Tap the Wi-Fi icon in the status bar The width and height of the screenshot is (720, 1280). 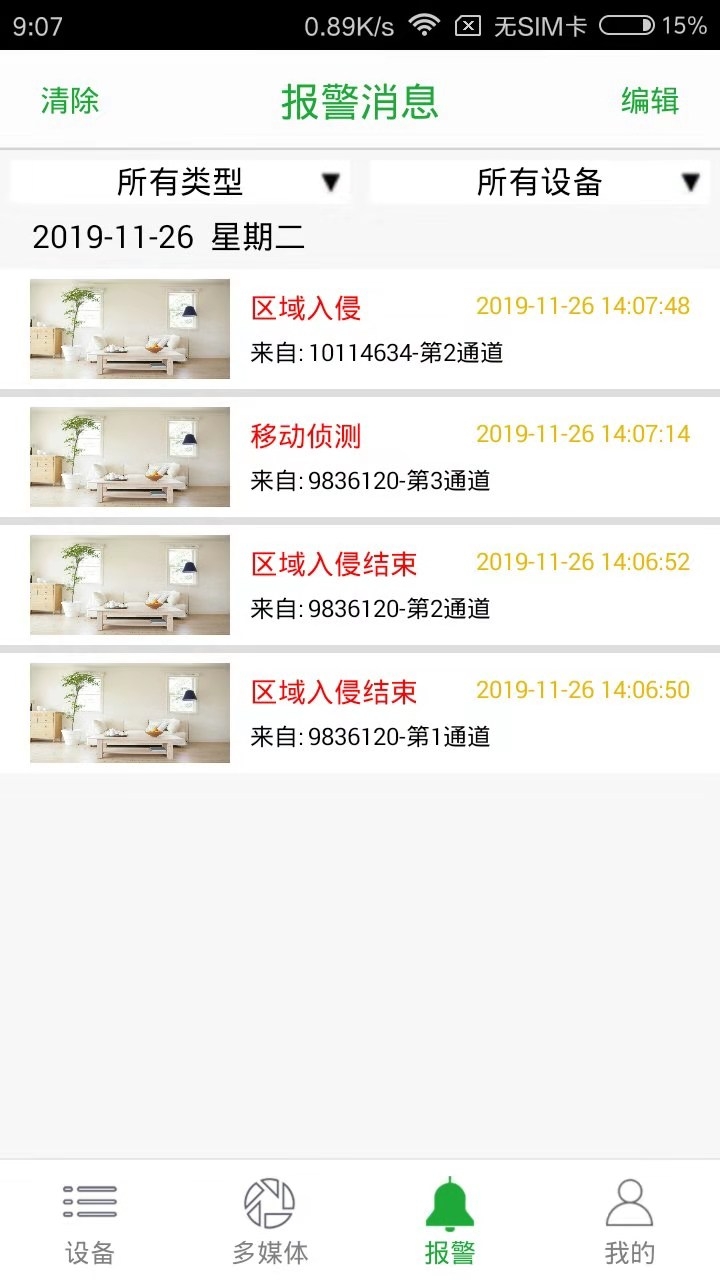[x=424, y=24]
